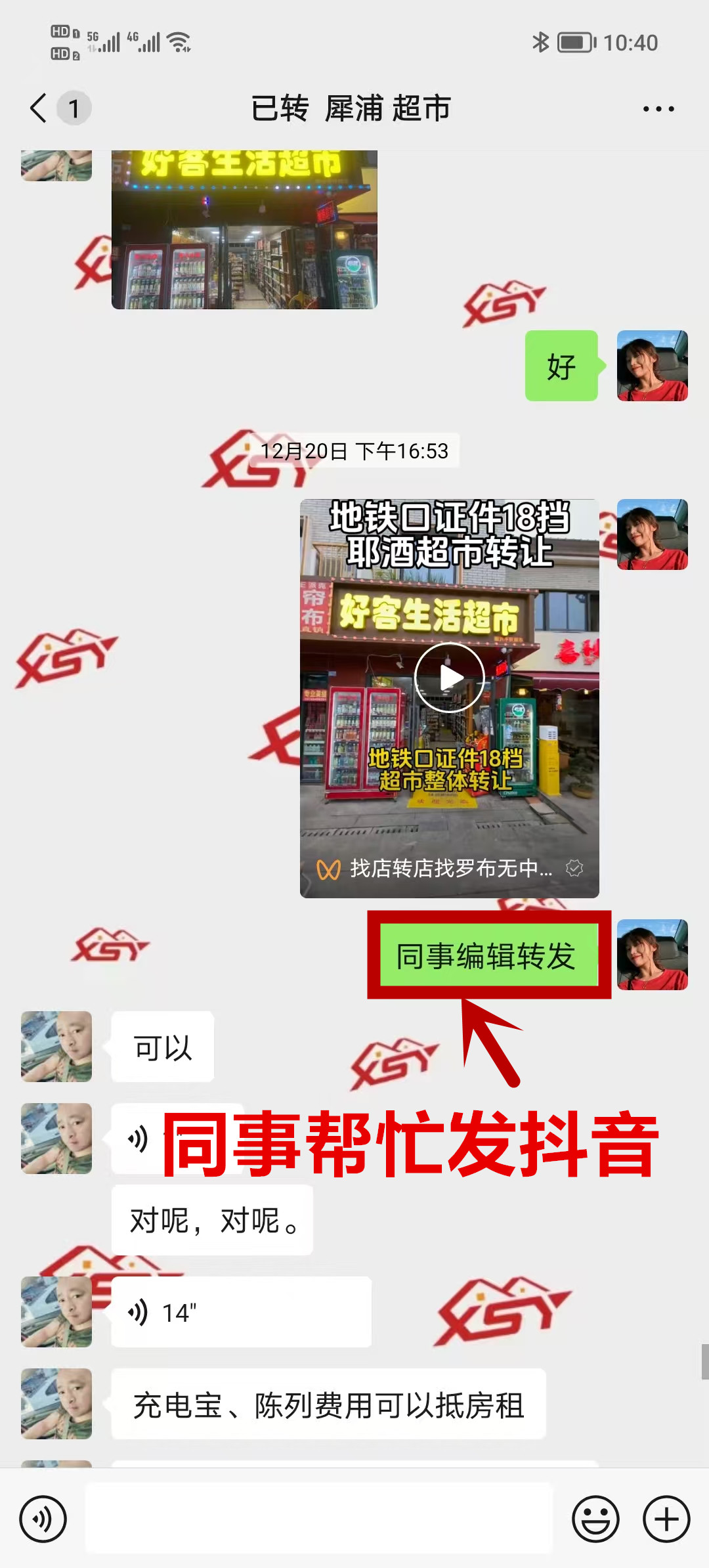Go back to the chat list
Viewport: 709px width, 1568px height.
coord(39,108)
